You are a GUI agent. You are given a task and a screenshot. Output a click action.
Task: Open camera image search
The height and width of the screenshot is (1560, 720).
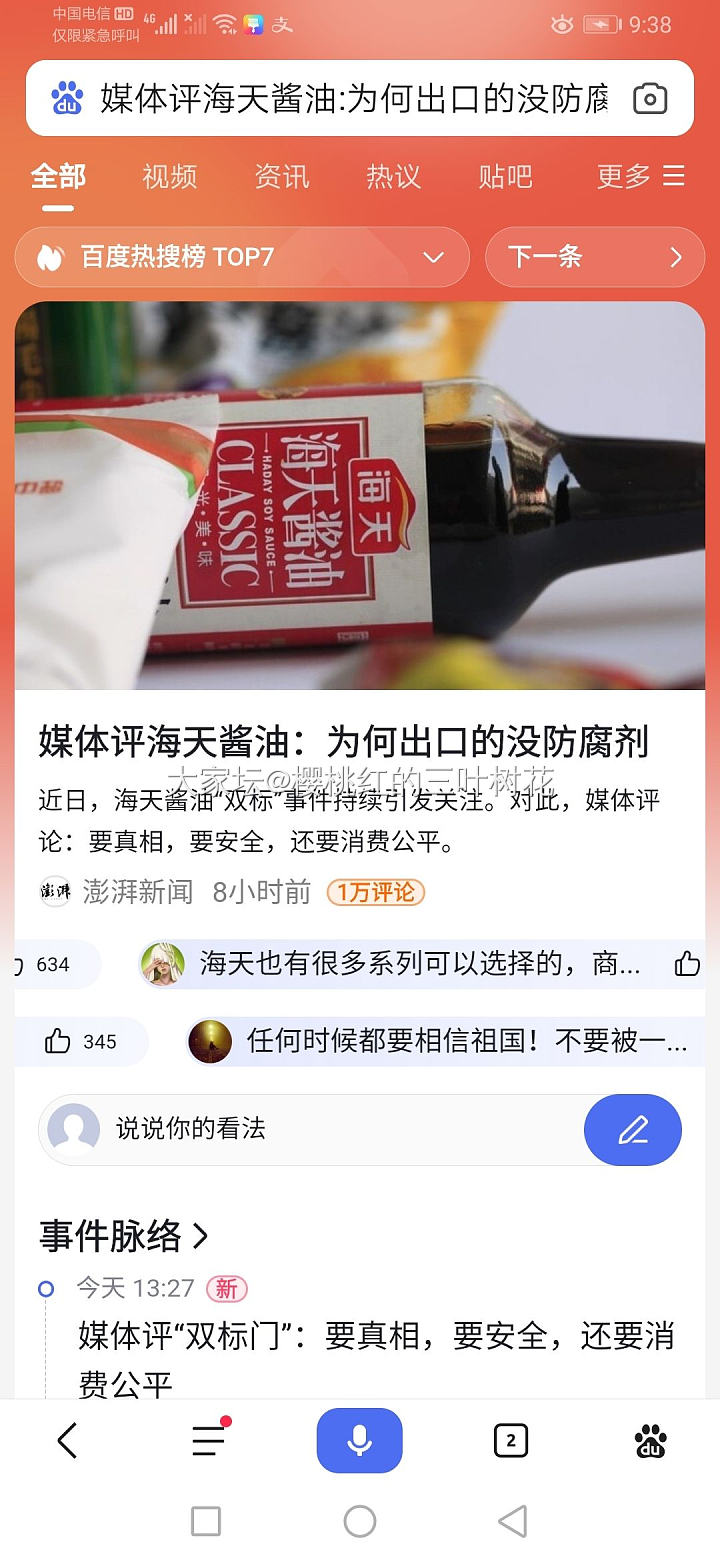click(650, 99)
